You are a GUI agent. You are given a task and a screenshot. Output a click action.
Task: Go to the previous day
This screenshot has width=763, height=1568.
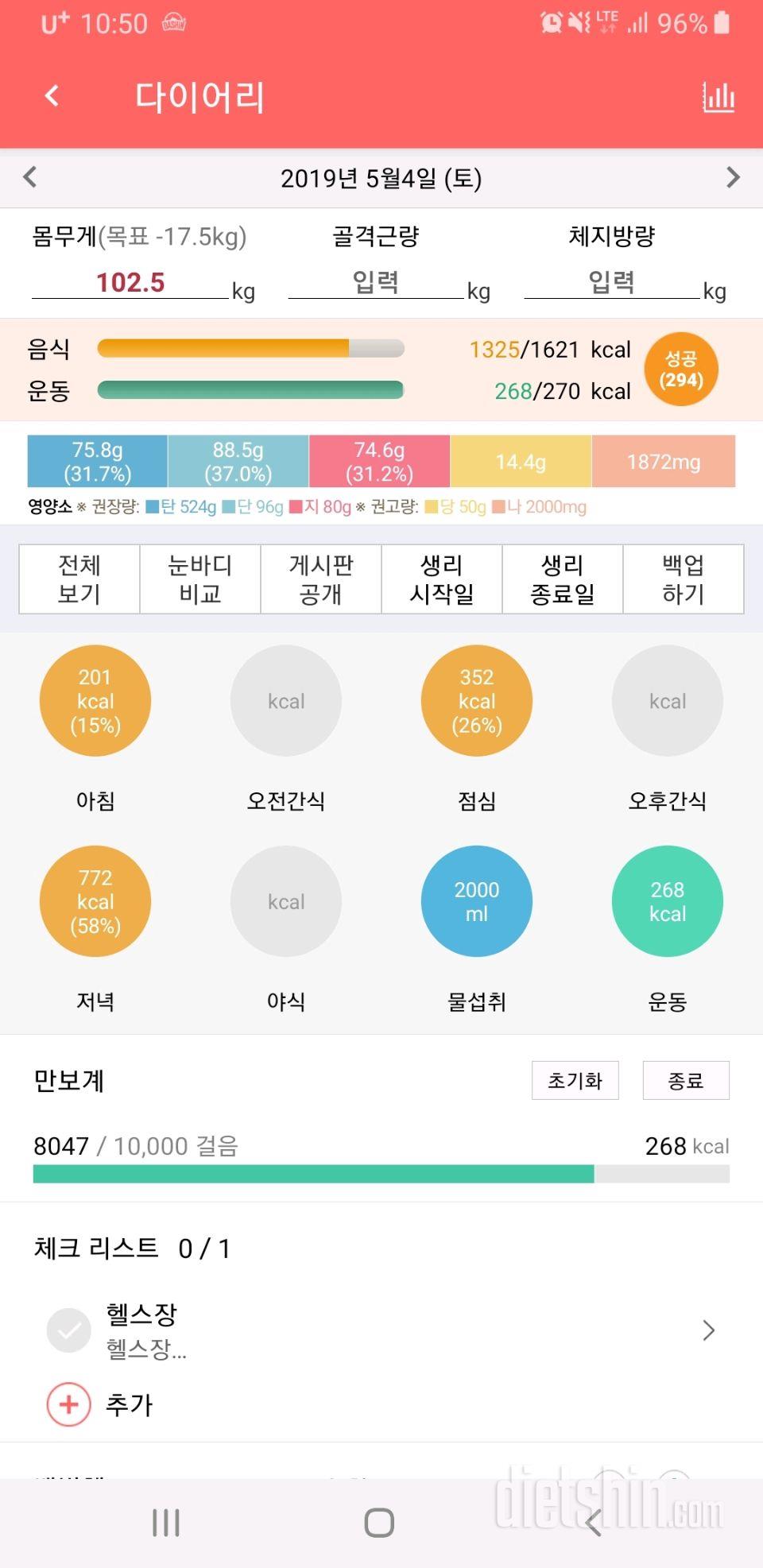[30, 177]
